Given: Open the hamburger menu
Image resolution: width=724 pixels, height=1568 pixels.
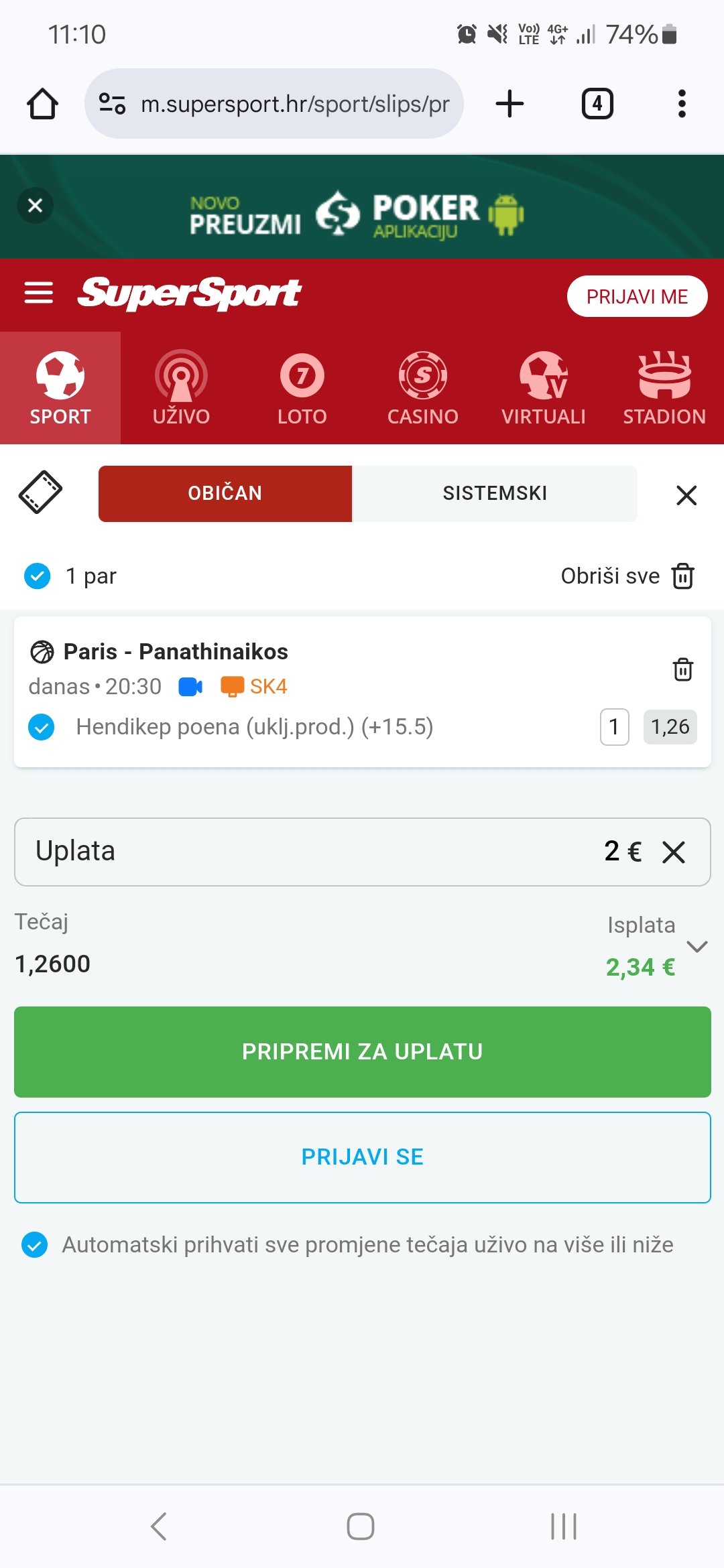Looking at the screenshot, I should pos(39,293).
